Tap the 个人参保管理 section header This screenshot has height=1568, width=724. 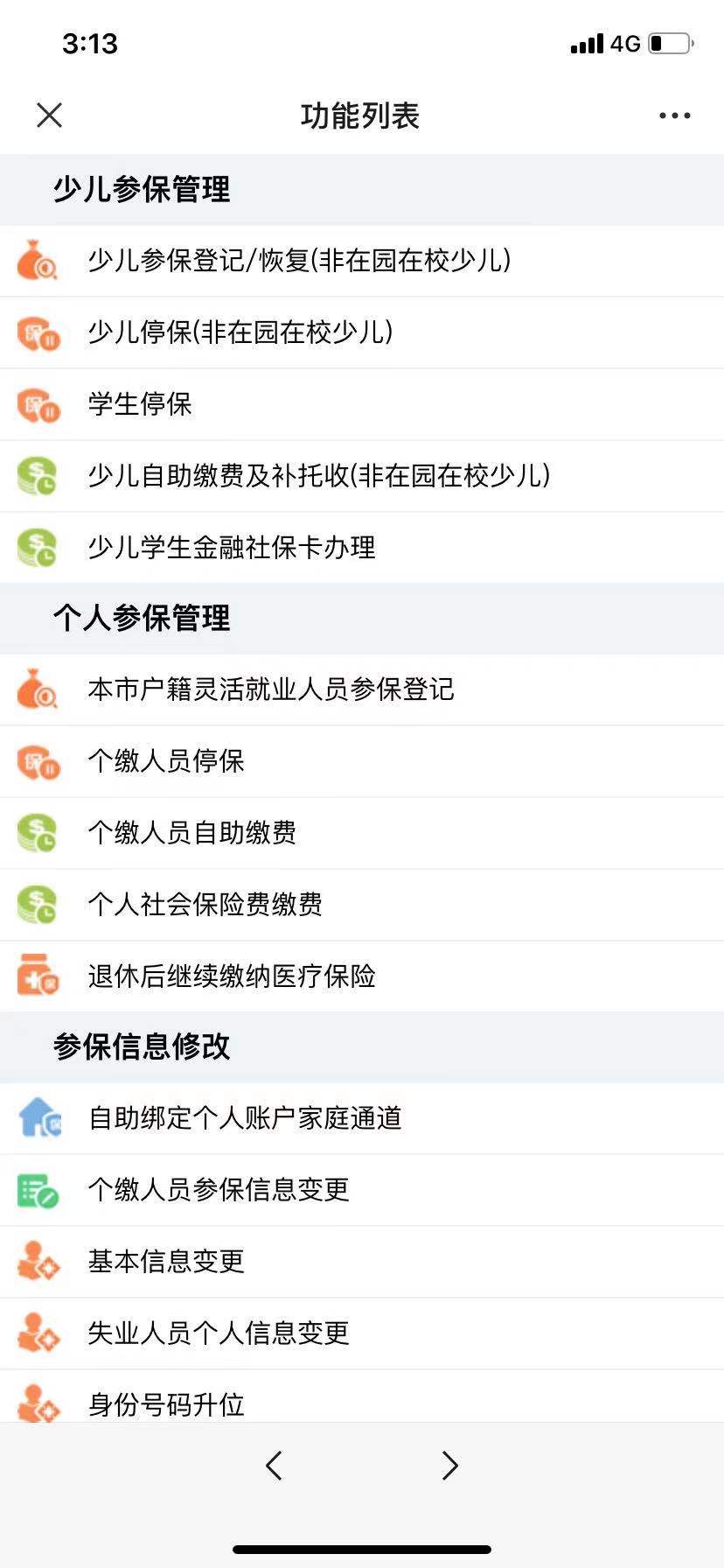click(x=141, y=619)
